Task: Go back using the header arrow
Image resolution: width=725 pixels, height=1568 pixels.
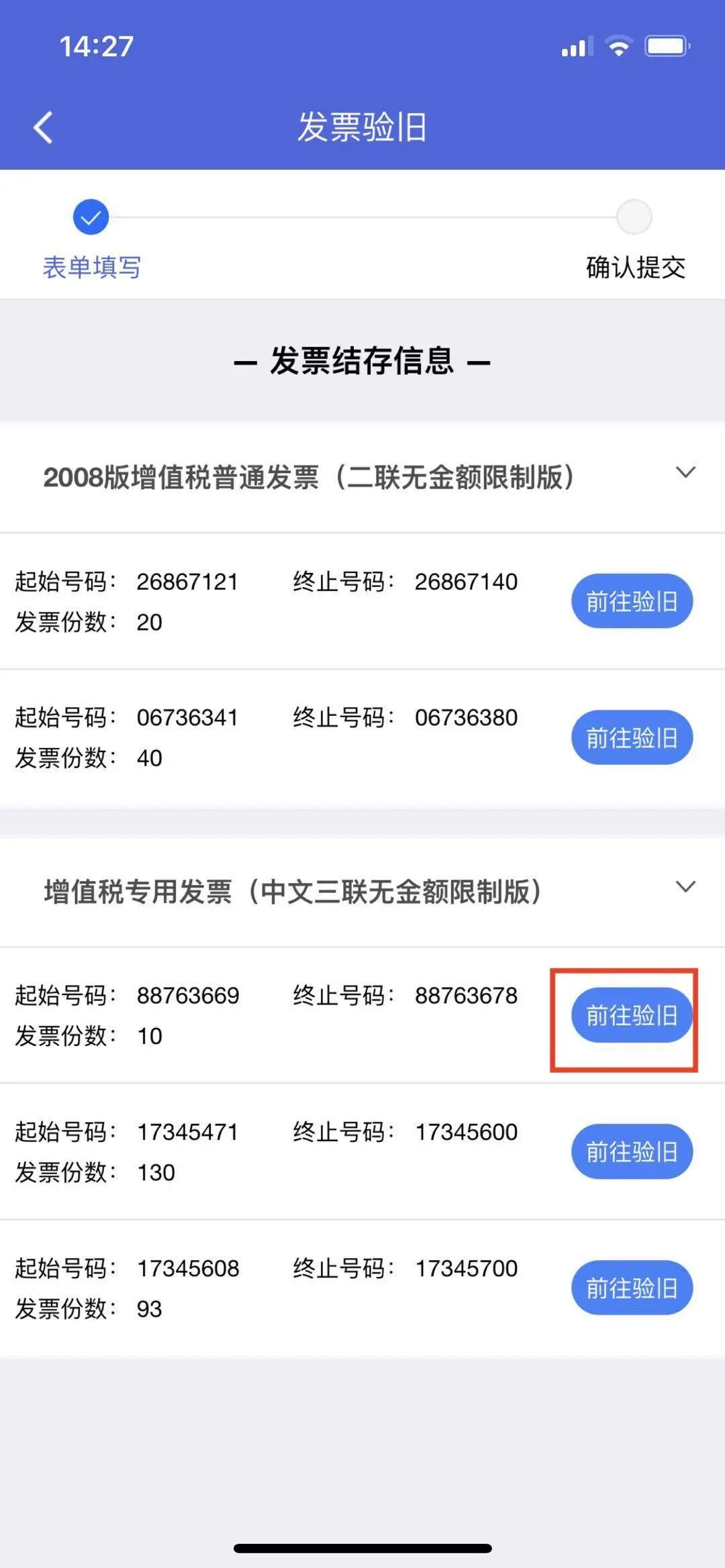Action: (43, 127)
